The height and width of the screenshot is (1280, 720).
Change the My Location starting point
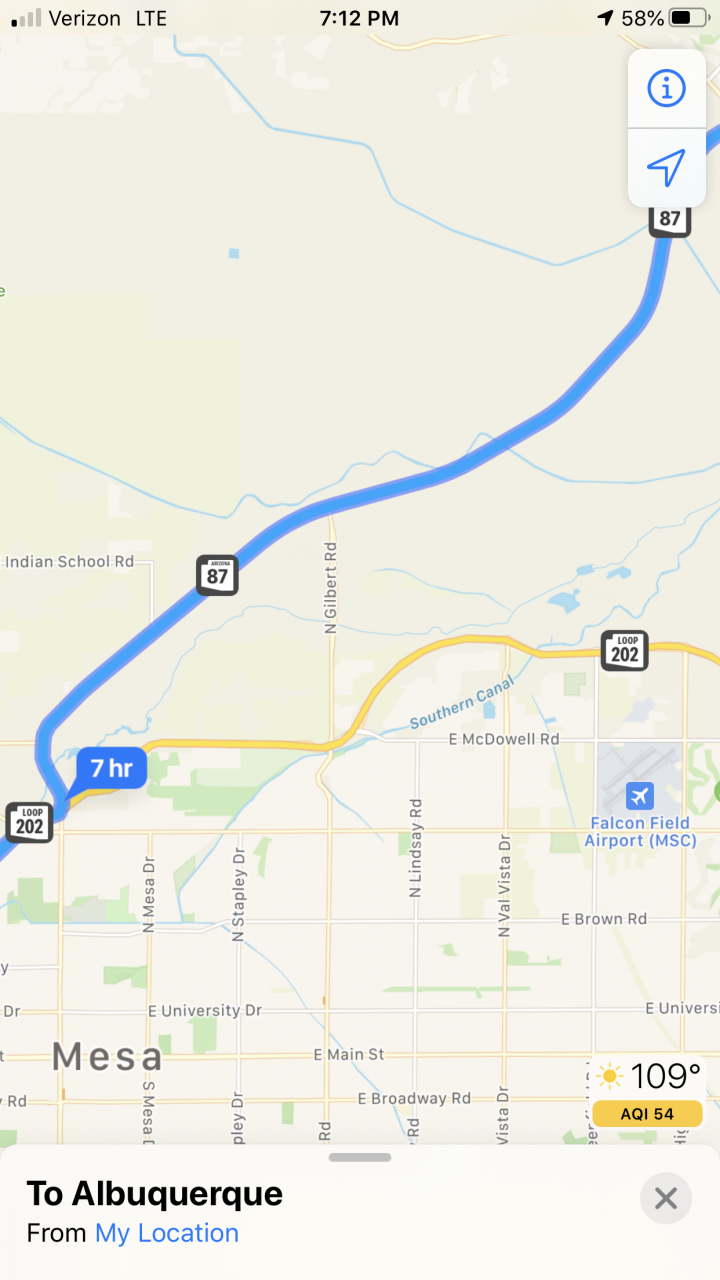(x=167, y=1233)
